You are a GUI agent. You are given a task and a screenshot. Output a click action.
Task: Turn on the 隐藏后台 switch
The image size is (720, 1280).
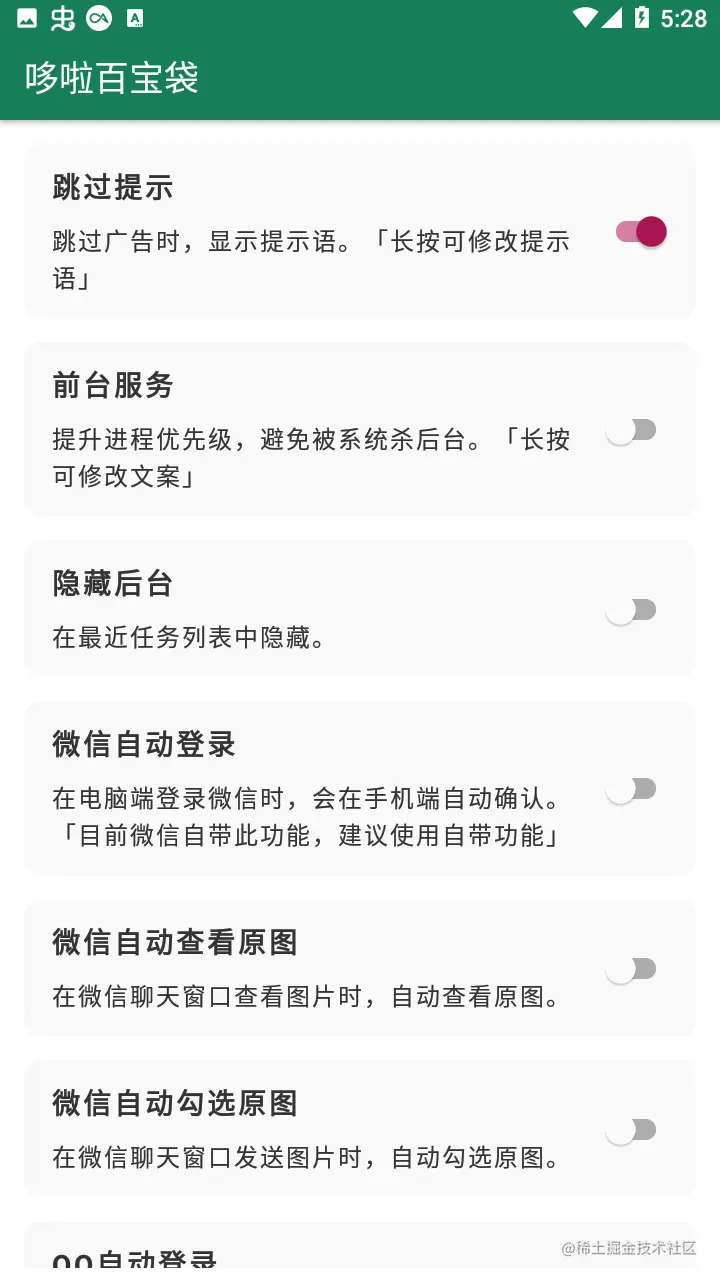coord(631,609)
